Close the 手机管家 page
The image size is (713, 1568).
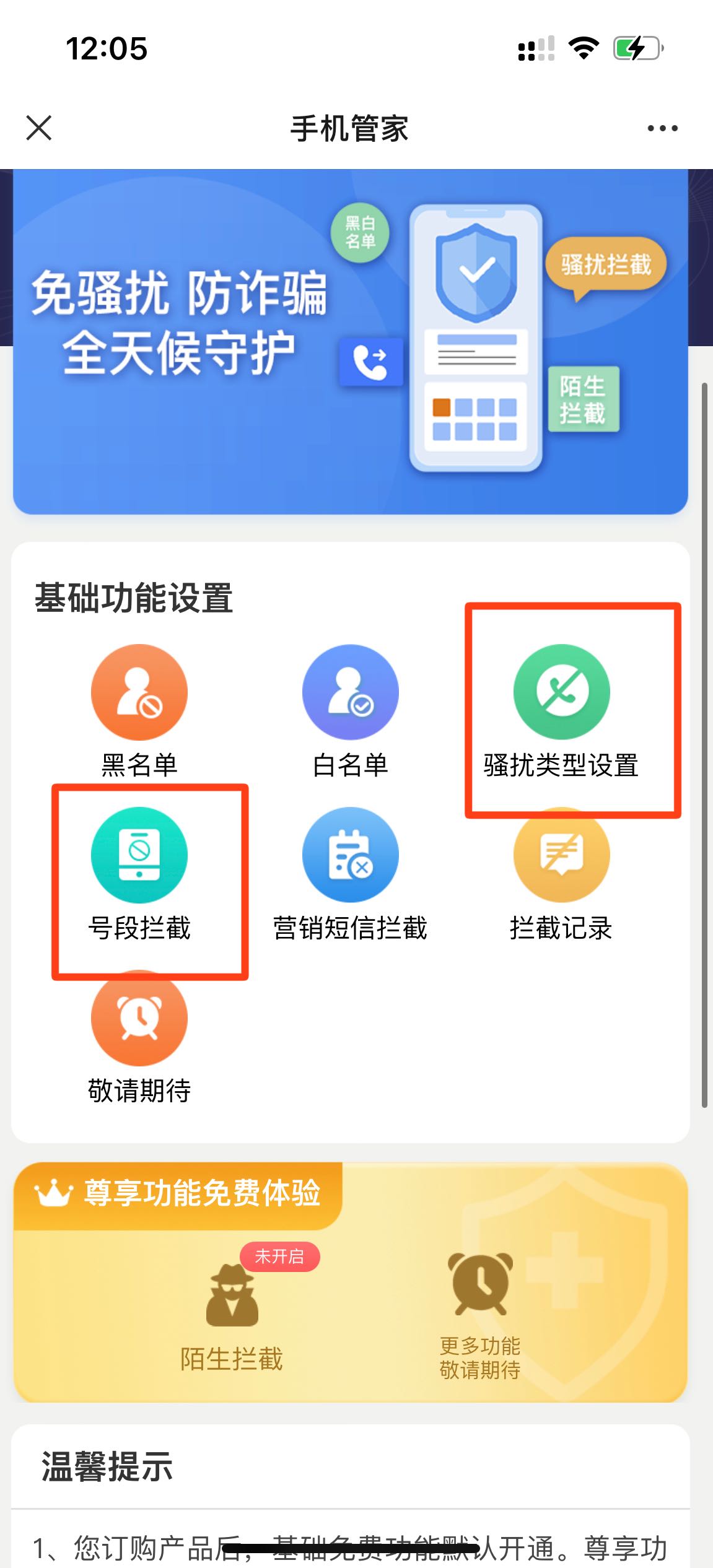point(39,128)
